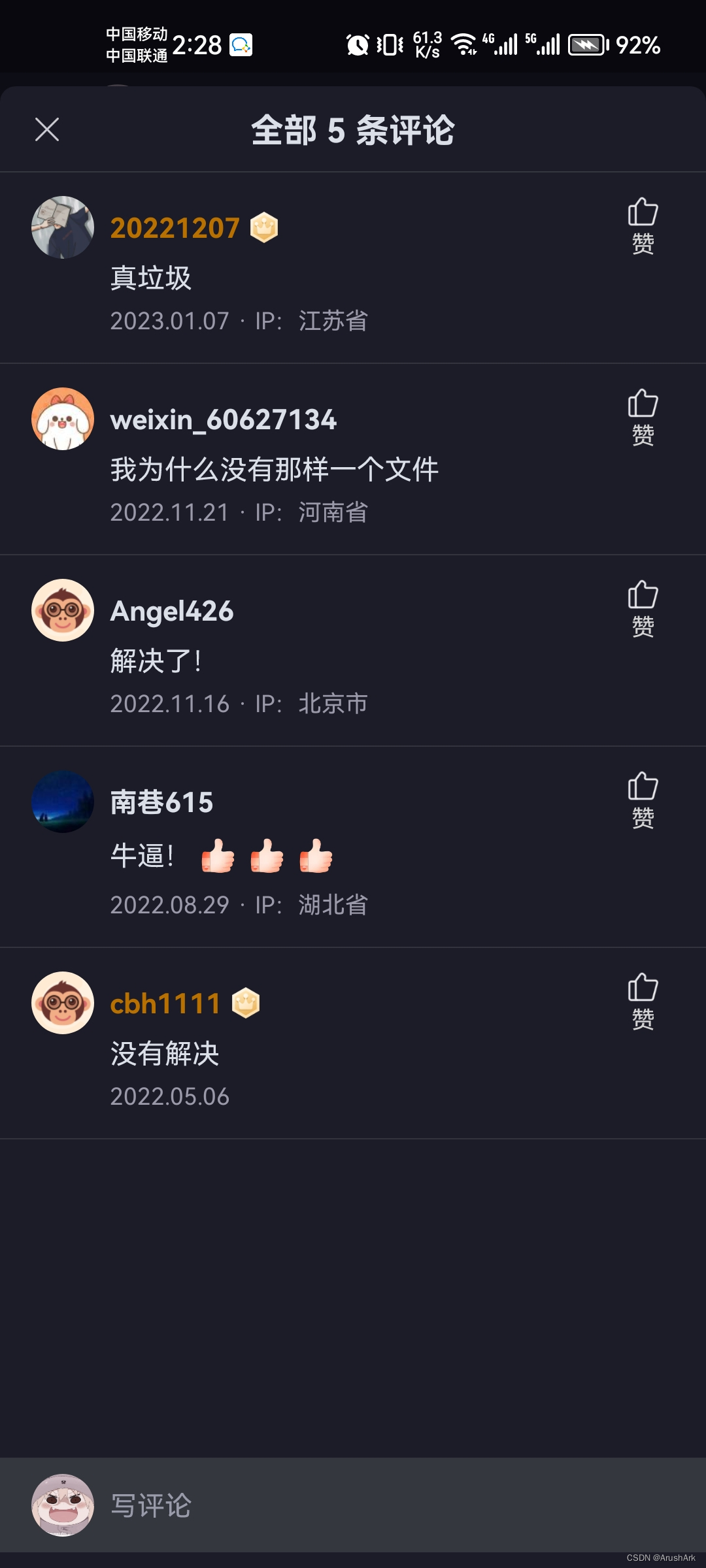
Task: Like weixin_60627134's comment
Action: point(643,406)
